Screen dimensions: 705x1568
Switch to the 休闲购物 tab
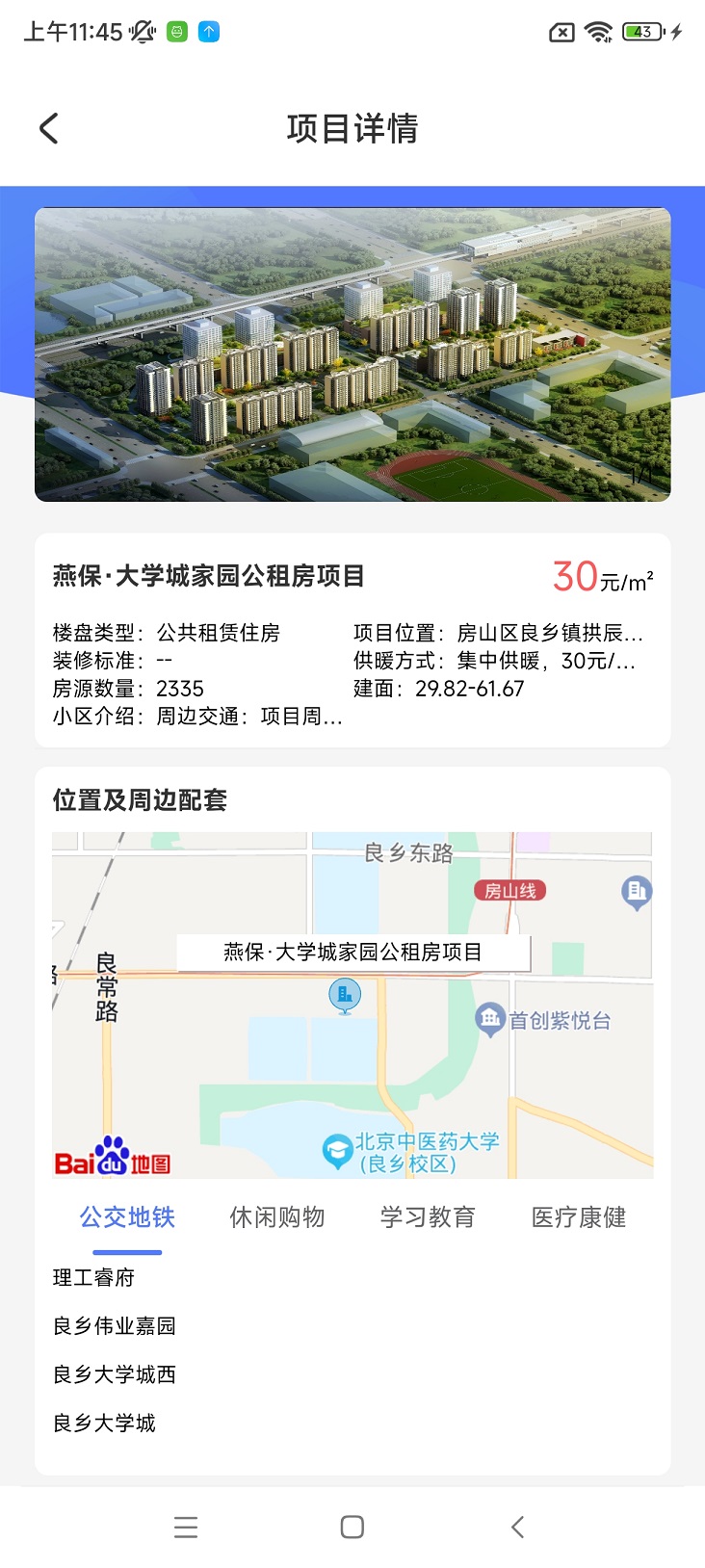[x=276, y=1216]
